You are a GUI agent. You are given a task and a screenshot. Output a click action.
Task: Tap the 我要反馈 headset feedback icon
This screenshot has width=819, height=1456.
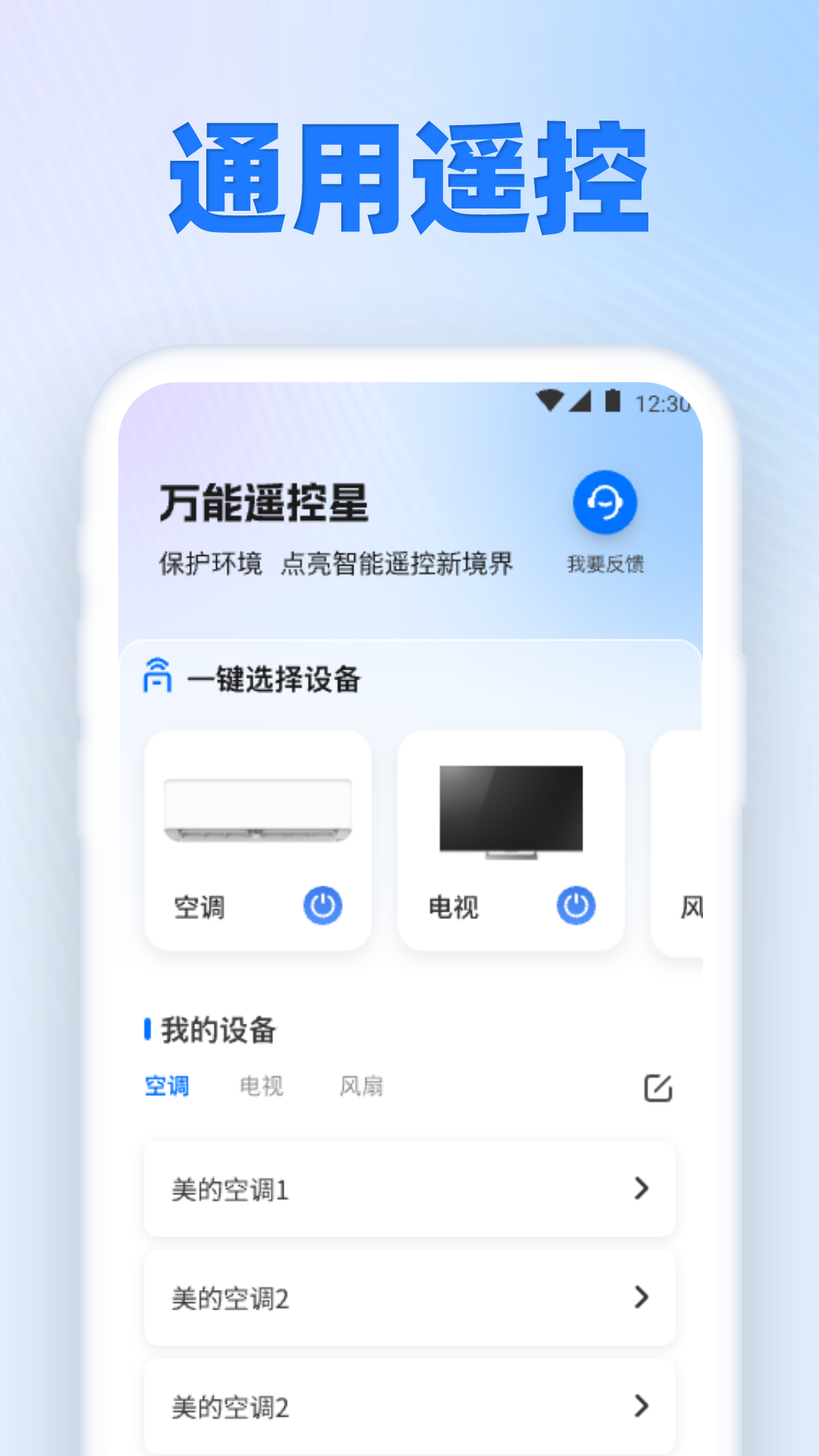(604, 503)
